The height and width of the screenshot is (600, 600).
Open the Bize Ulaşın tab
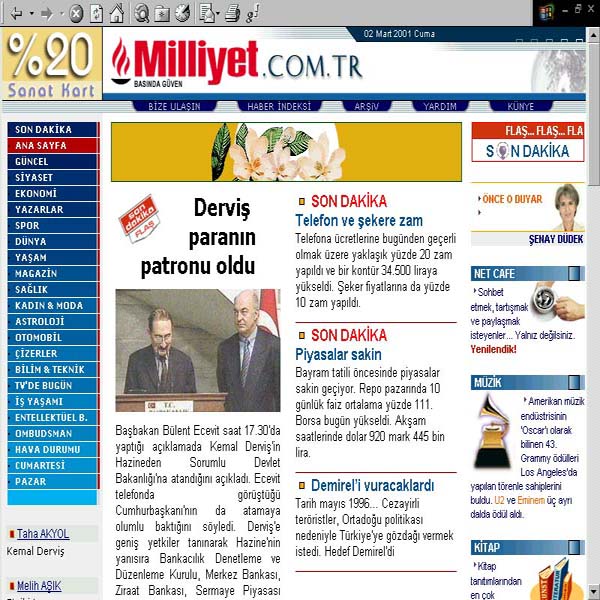(x=175, y=106)
